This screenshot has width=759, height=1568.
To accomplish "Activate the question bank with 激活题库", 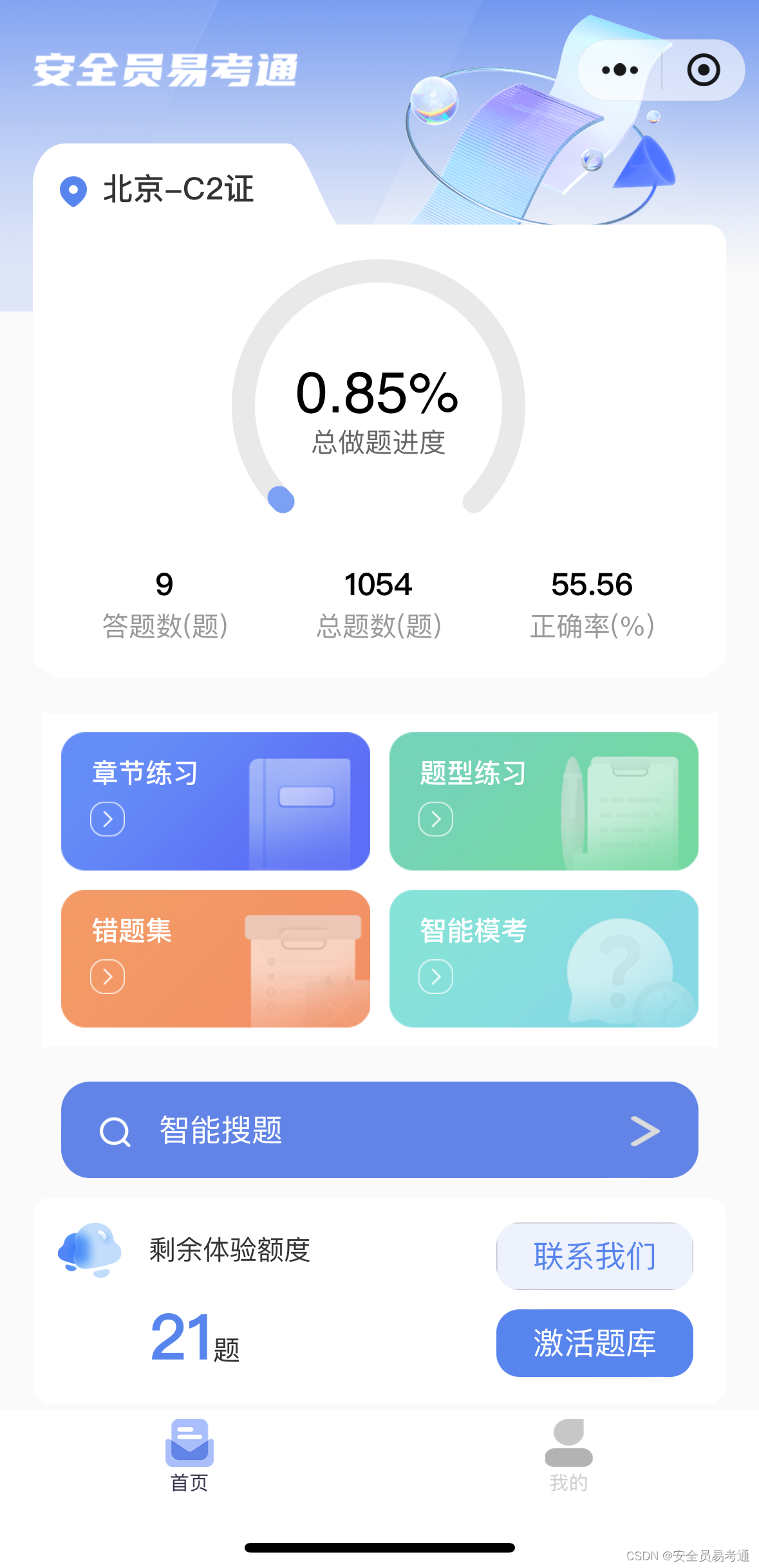I will click(x=595, y=1343).
